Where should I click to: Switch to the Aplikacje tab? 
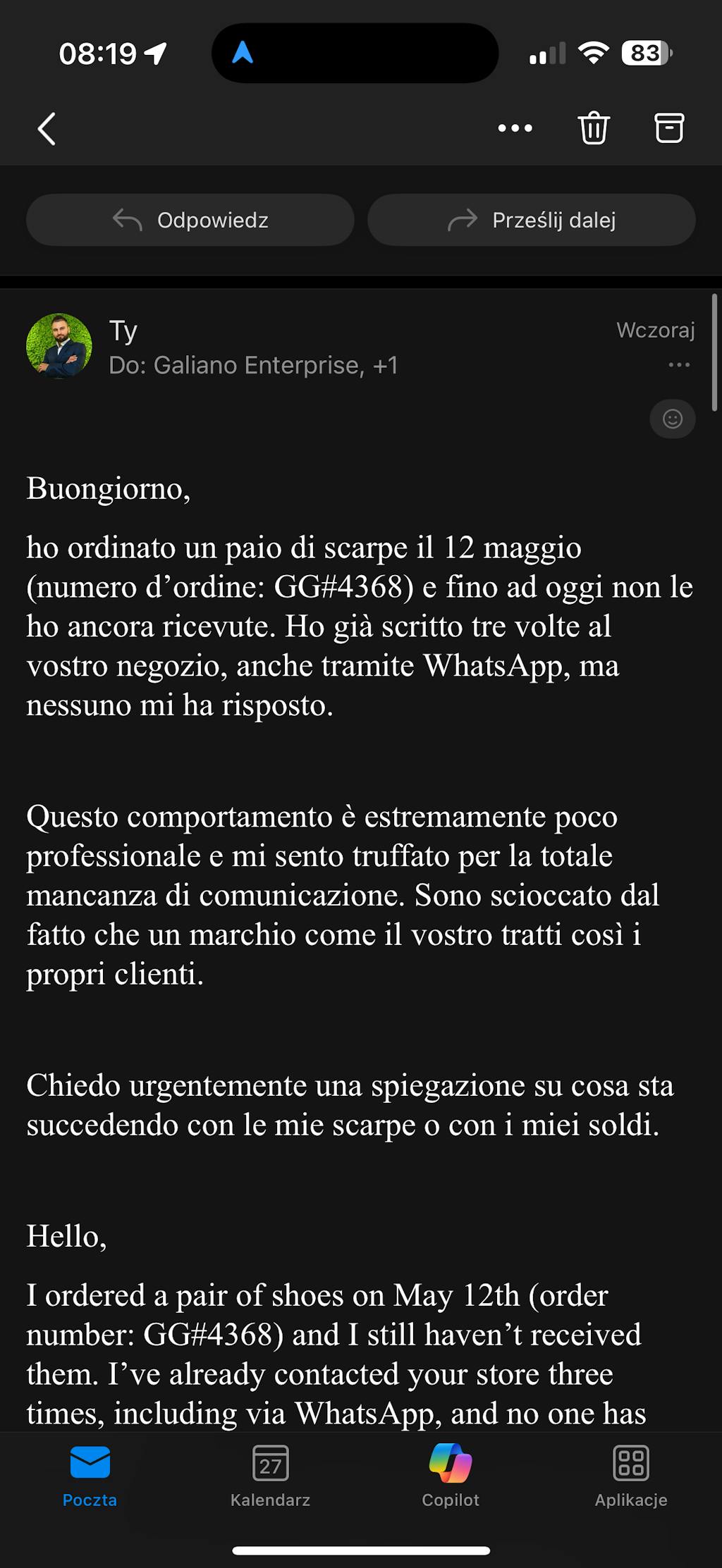coord(631,1476)
